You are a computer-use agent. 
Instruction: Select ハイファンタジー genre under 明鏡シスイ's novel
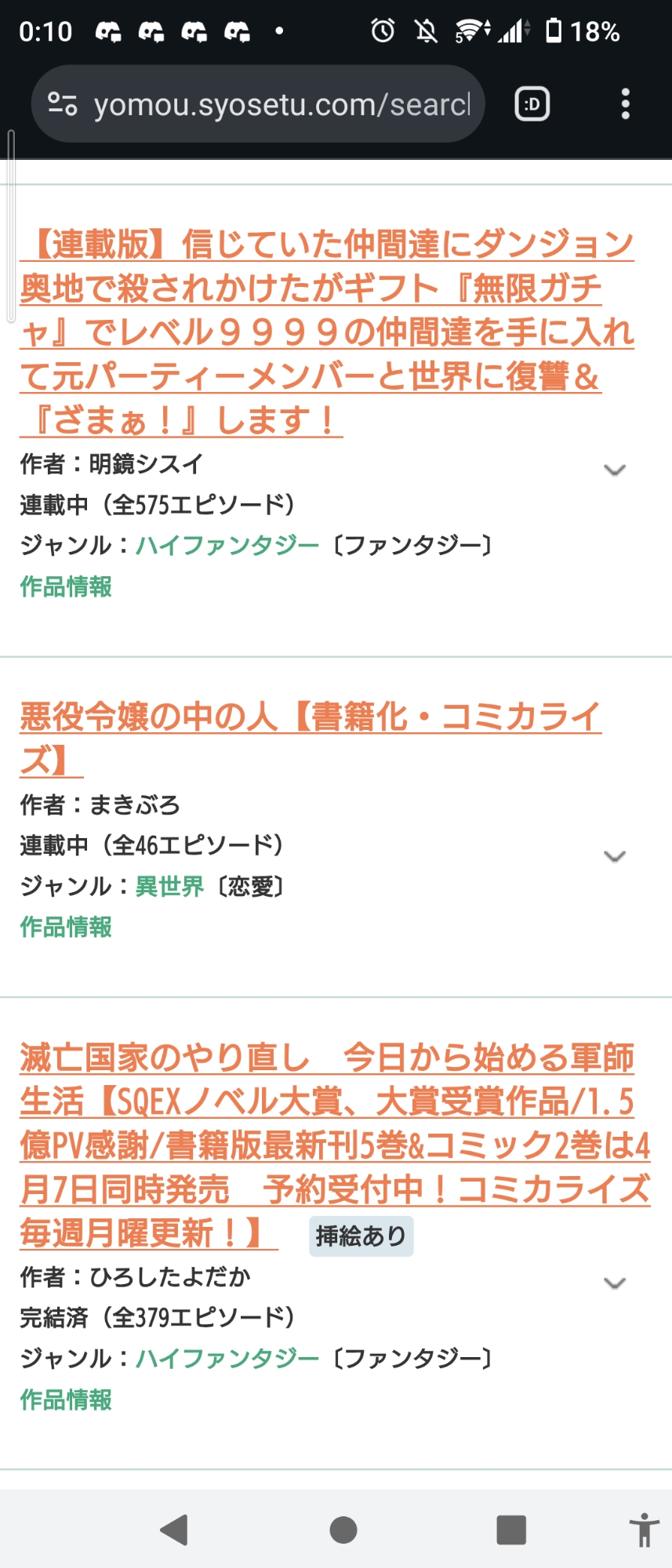point(227,545)
